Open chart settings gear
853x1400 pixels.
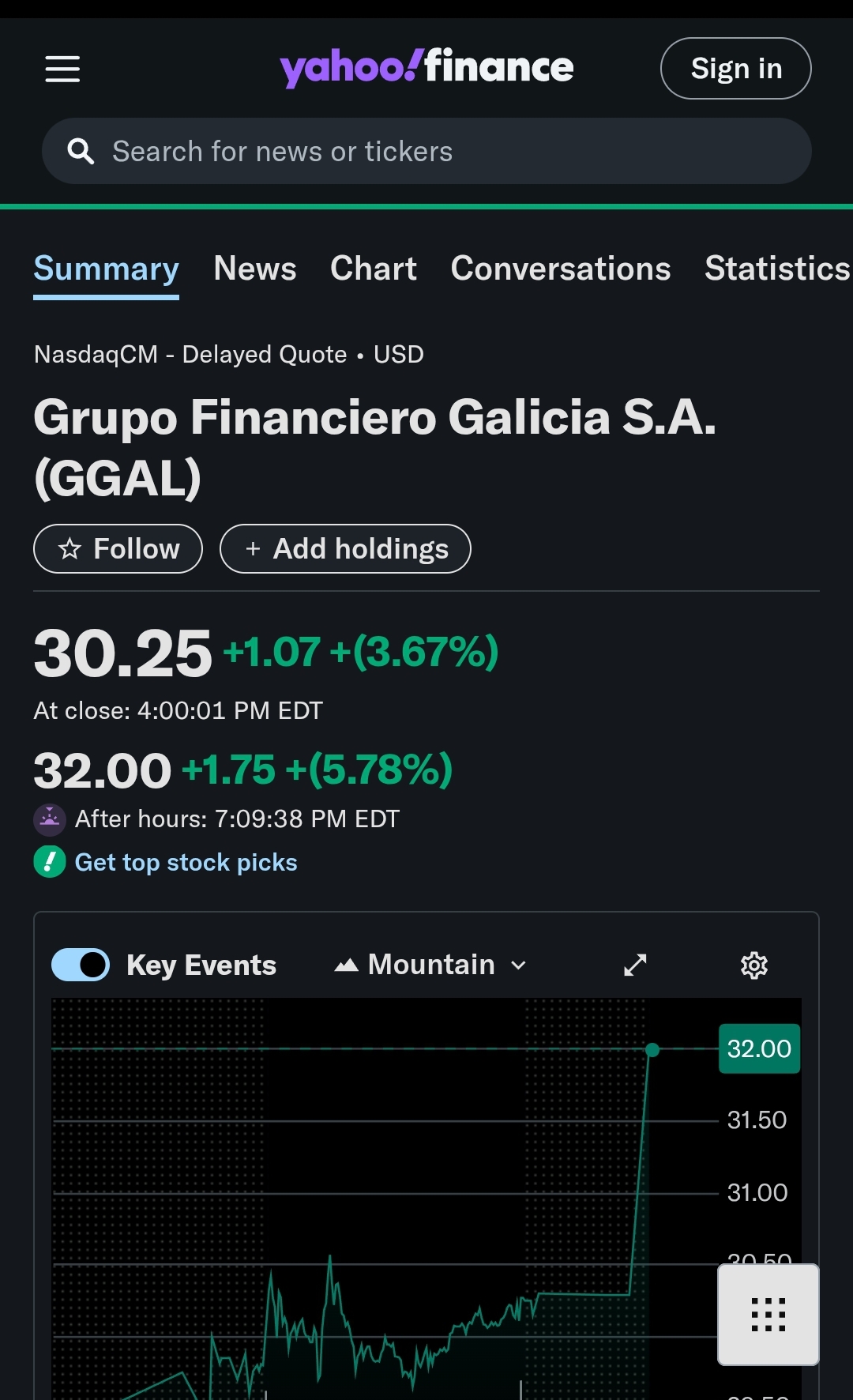coord(753,965)
